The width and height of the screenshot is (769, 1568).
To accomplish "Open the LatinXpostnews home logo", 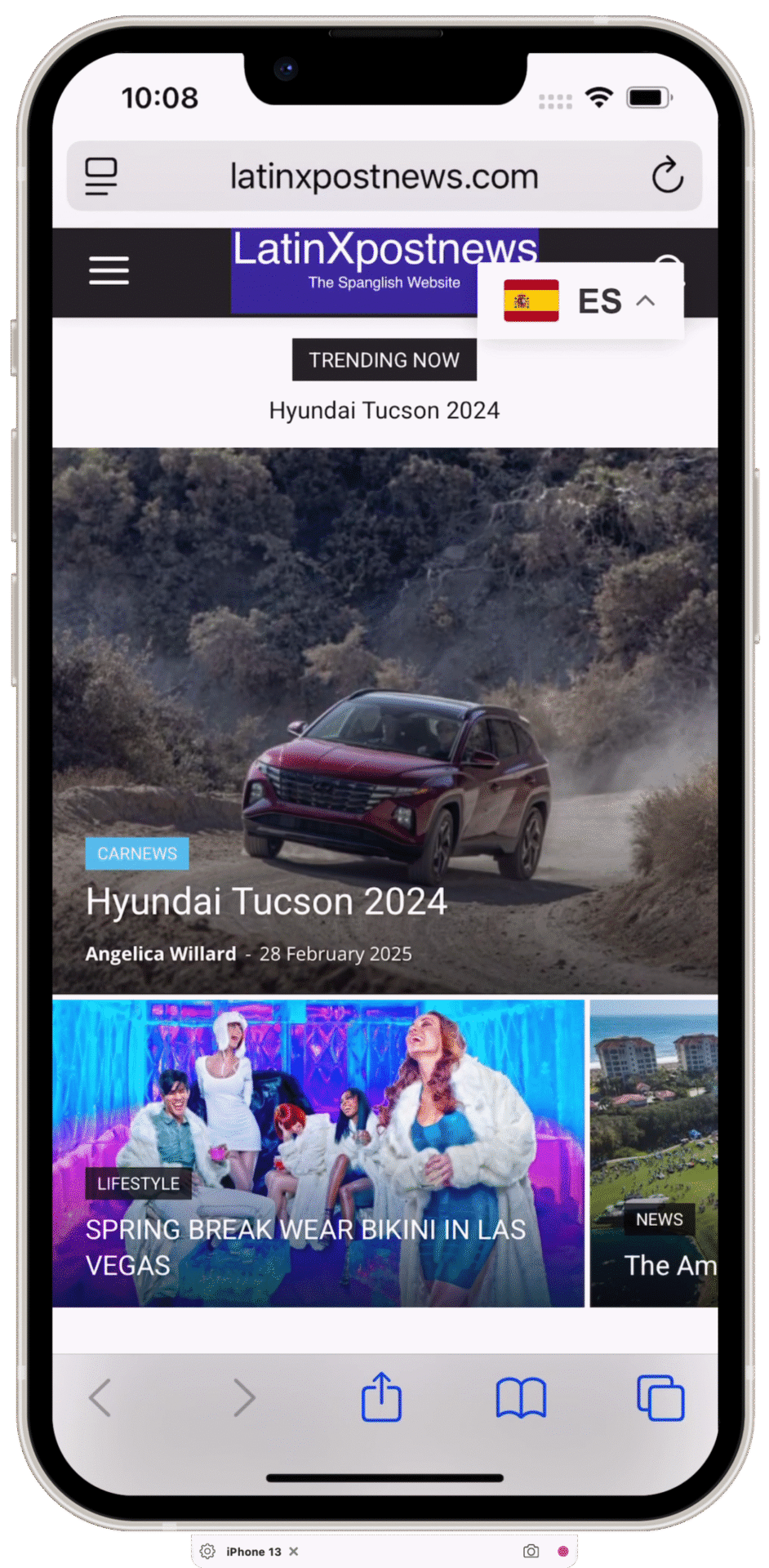I will [384, 270].
